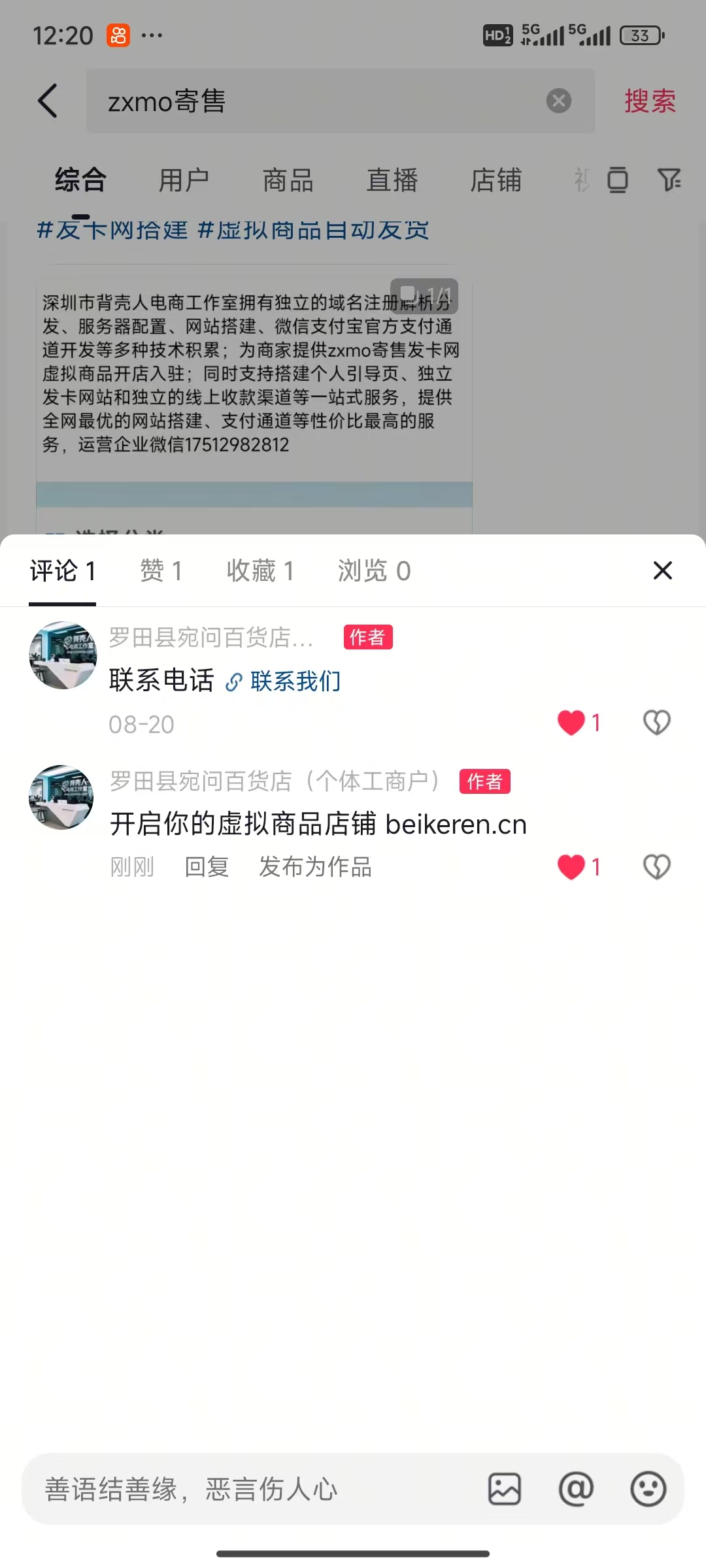This screenshot has width=706, height=1568.
Task: Tap 回复 on the beikeren.cn comment
Action: [207, 867]
